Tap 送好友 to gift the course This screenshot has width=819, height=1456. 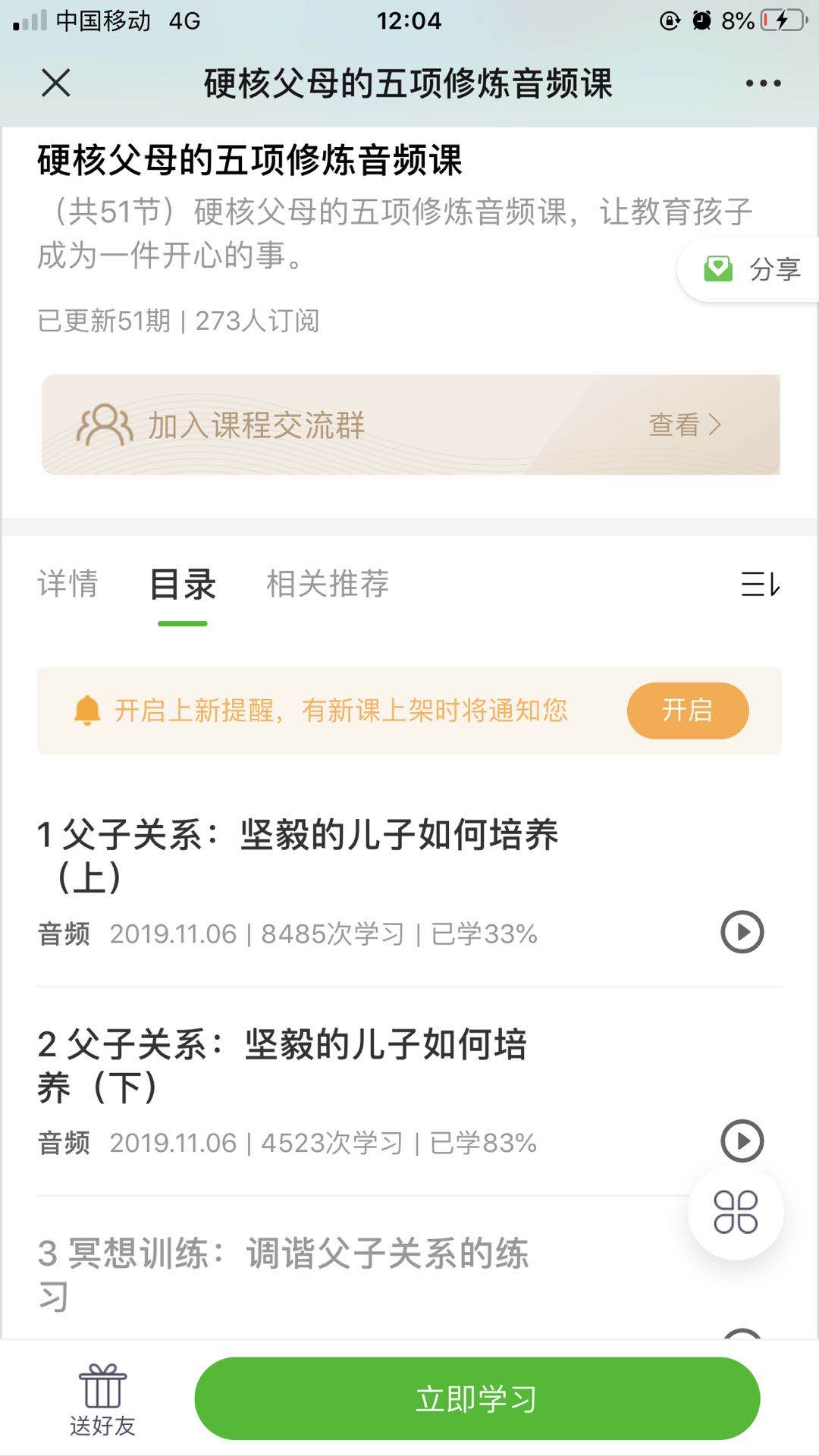pyautogui.click(x=102, y=1400)
